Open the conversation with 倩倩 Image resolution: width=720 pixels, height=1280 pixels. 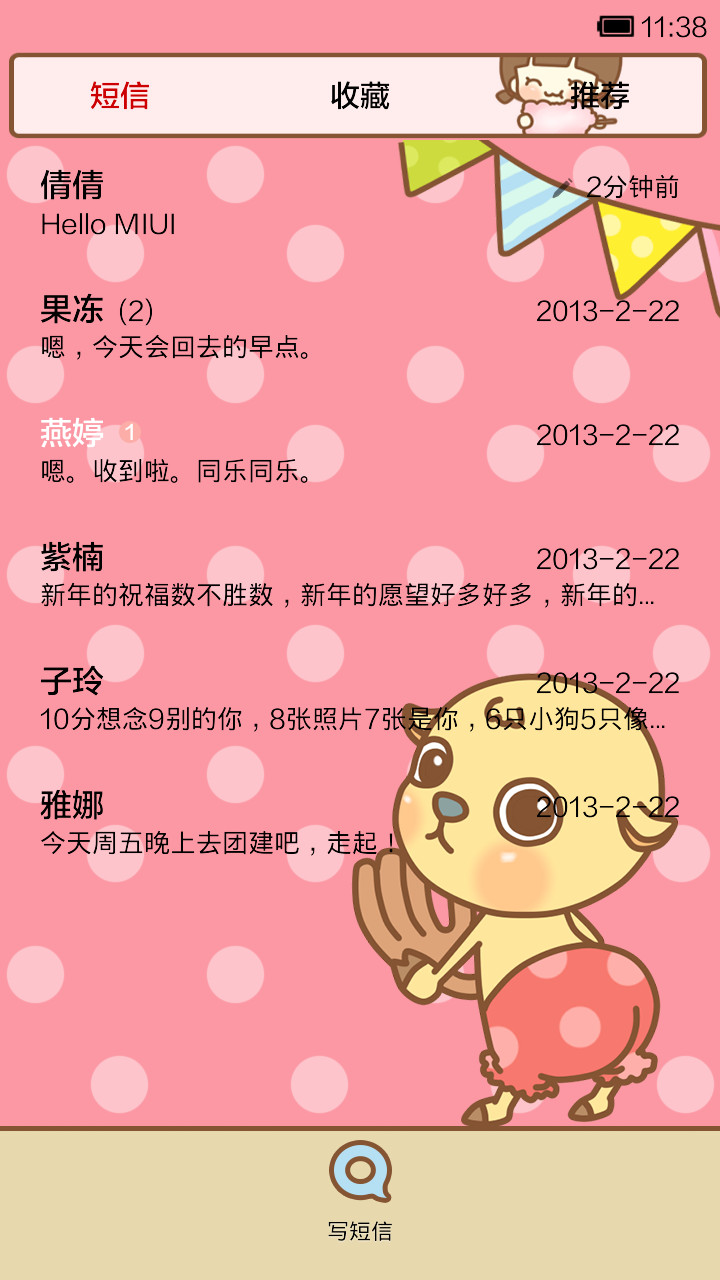tap(360, 204)
